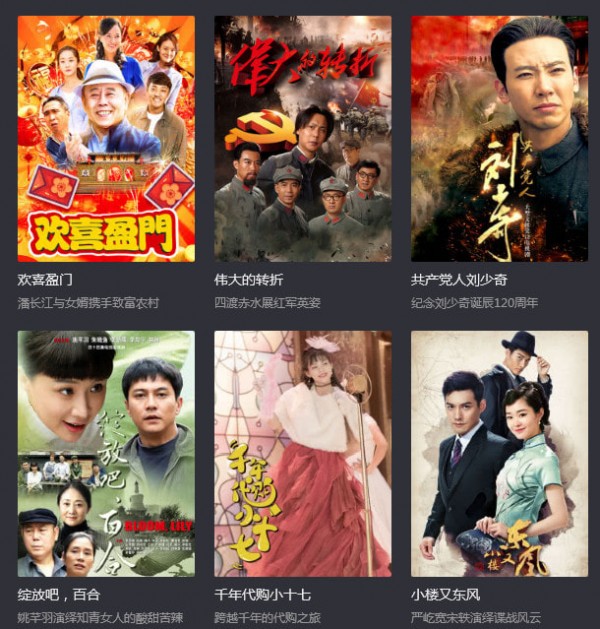Select the 伟大的转折 drama poster
The width and height of the screenshot is (600, 629).
coord(302,139)
